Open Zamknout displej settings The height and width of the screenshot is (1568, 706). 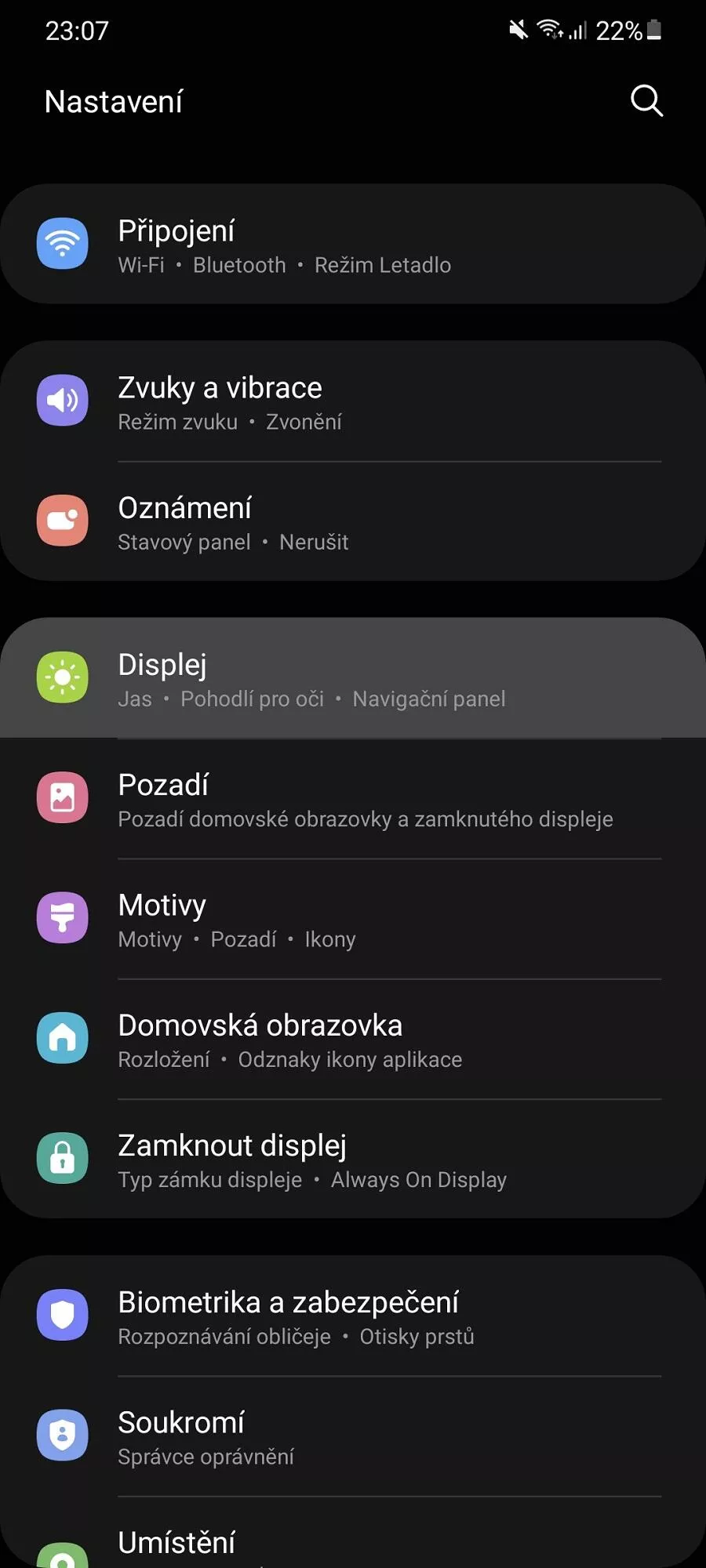point(353,1159)
